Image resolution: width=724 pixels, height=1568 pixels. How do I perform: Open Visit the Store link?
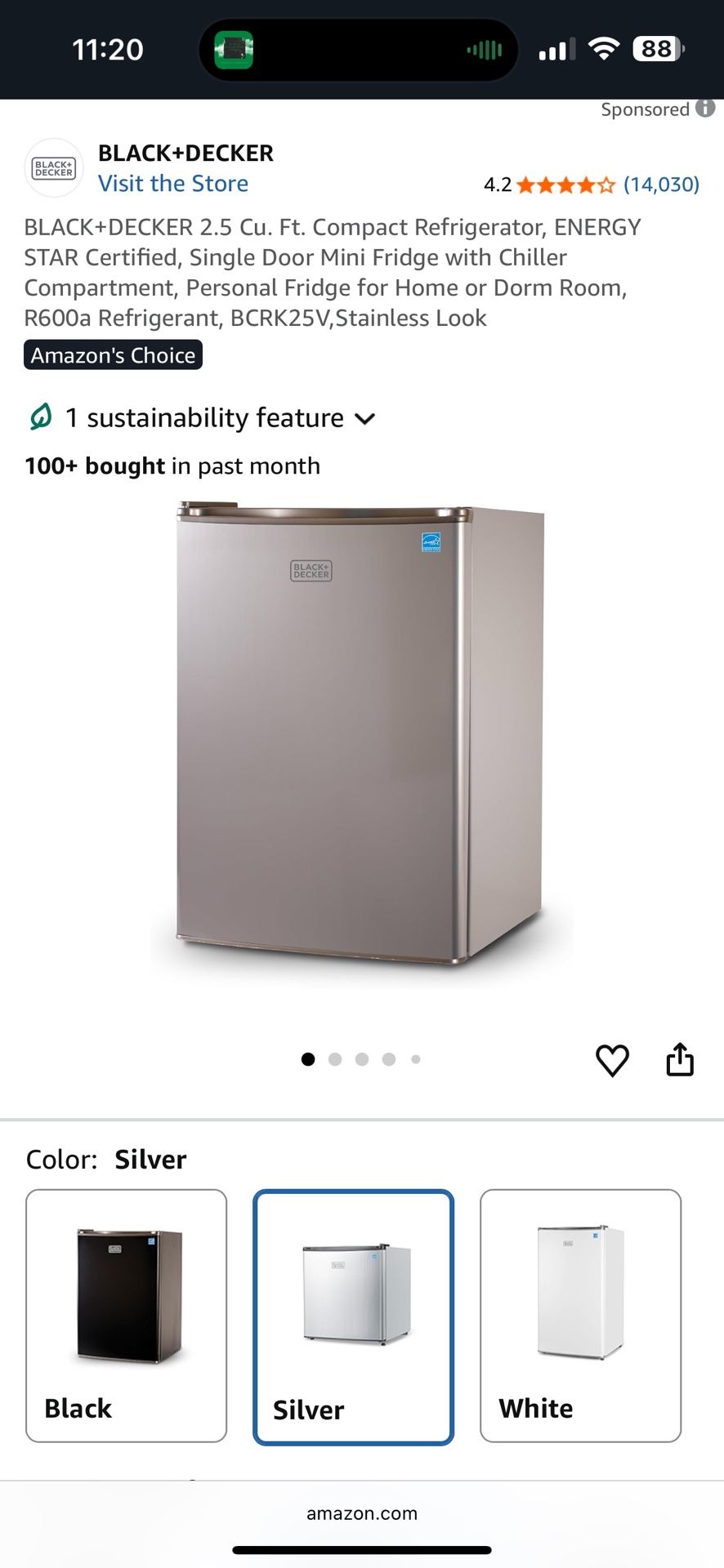tap(173, 183)
